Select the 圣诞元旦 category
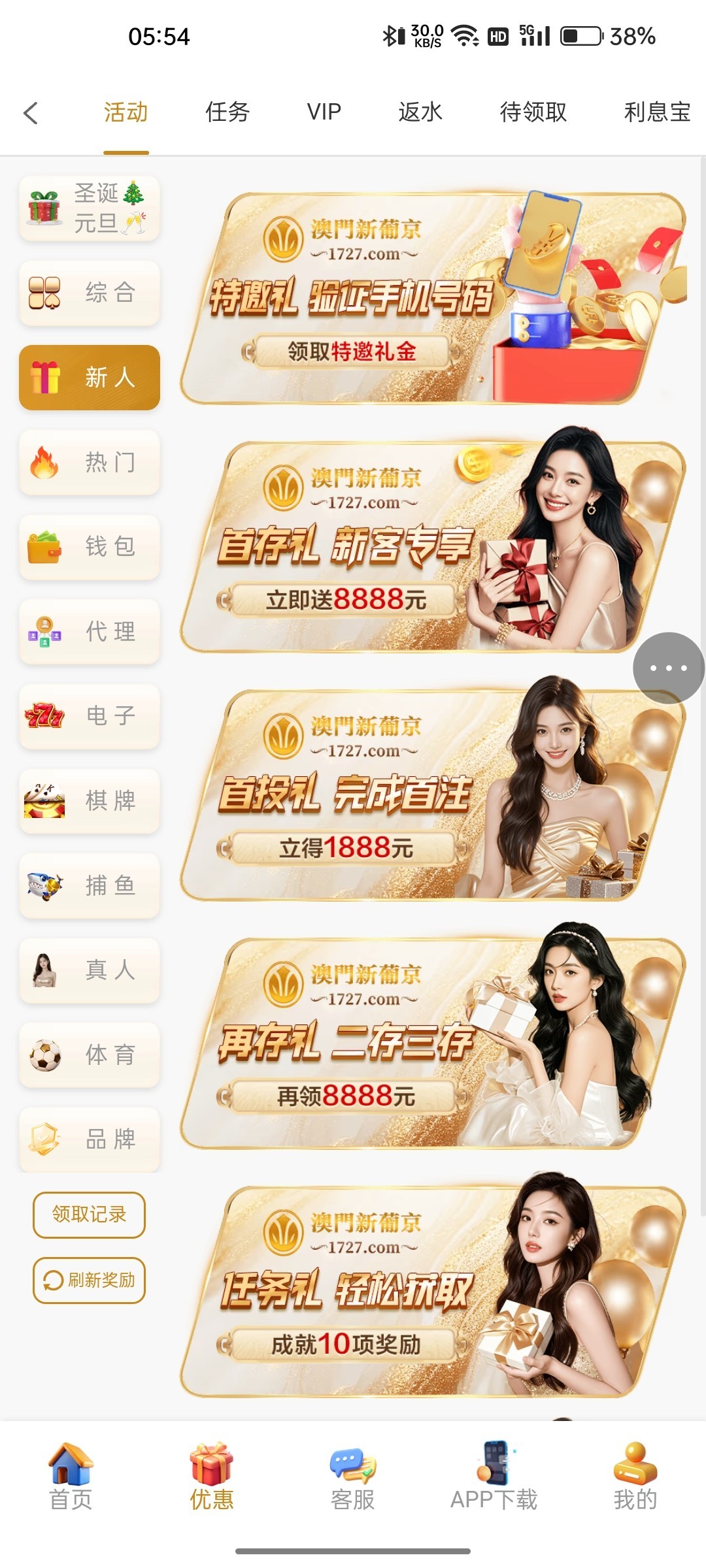 [90, 208]
